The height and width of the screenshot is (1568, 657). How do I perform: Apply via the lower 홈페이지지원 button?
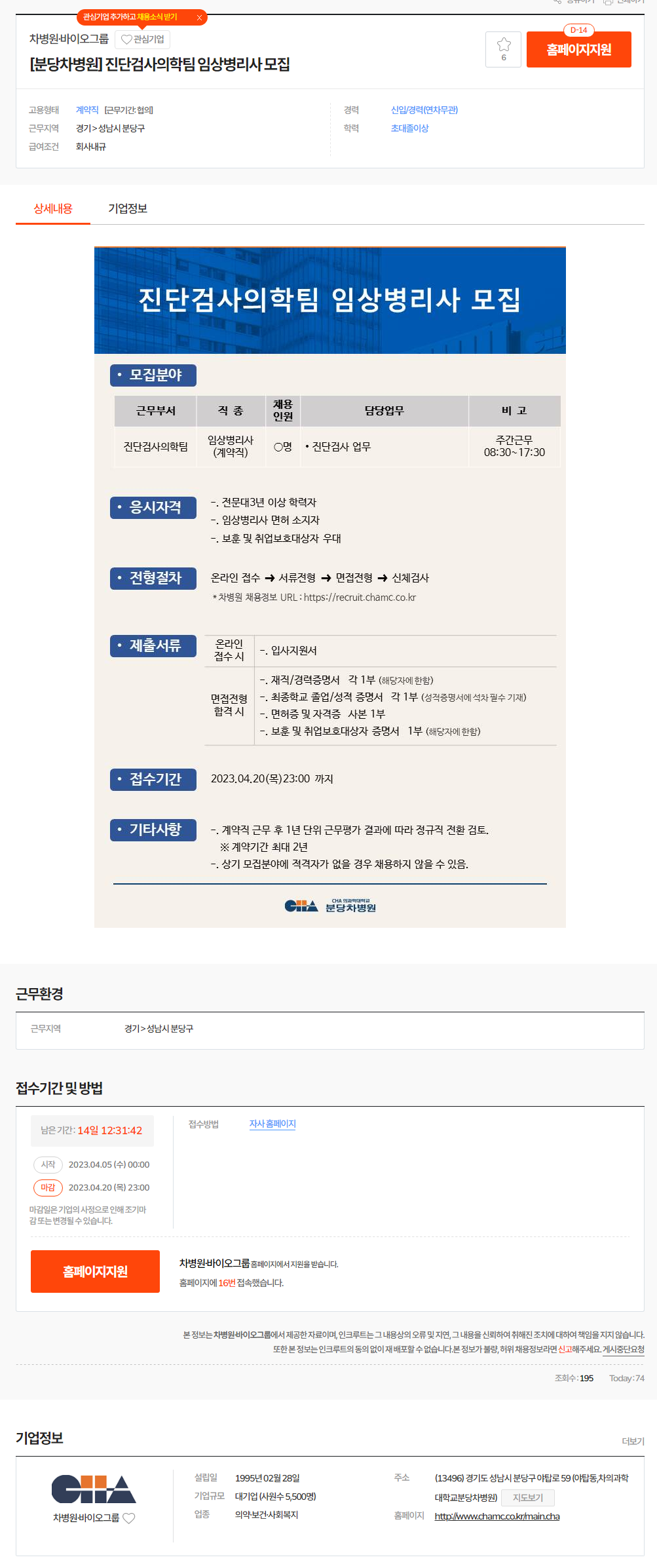[x=95, y=1271]
